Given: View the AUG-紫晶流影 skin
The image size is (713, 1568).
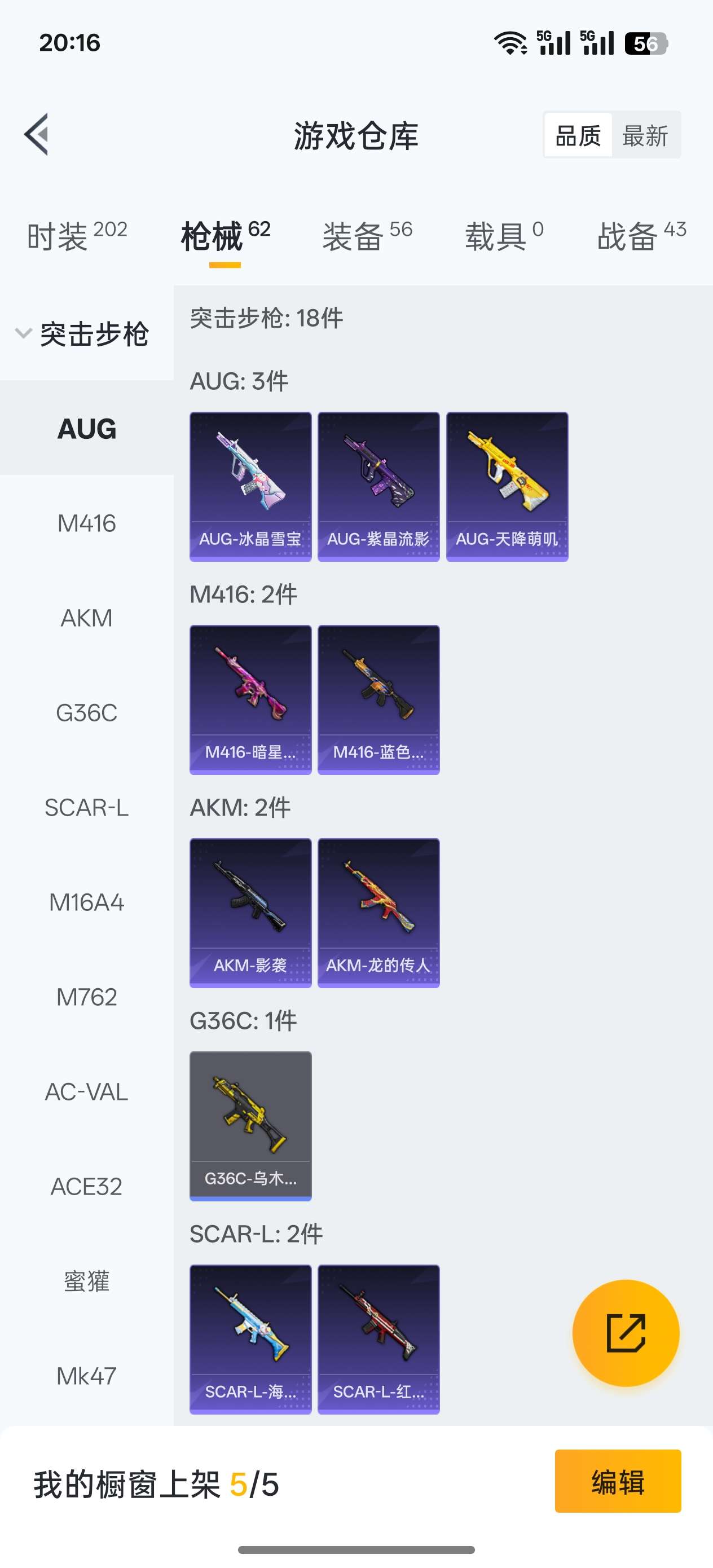Looking at the screenshot, I should 378,486.
